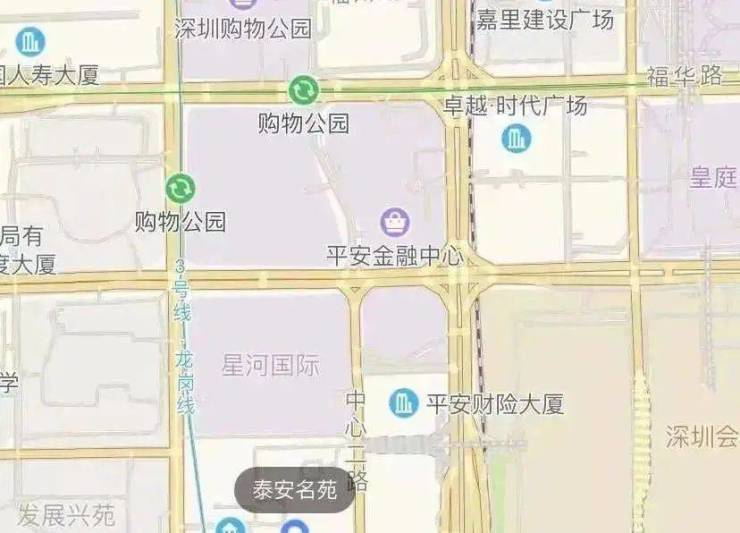The width and height of the screenshot is (740, 533).
Task: Select the 购物公园 metro station on 福华路
Action: 302,91
